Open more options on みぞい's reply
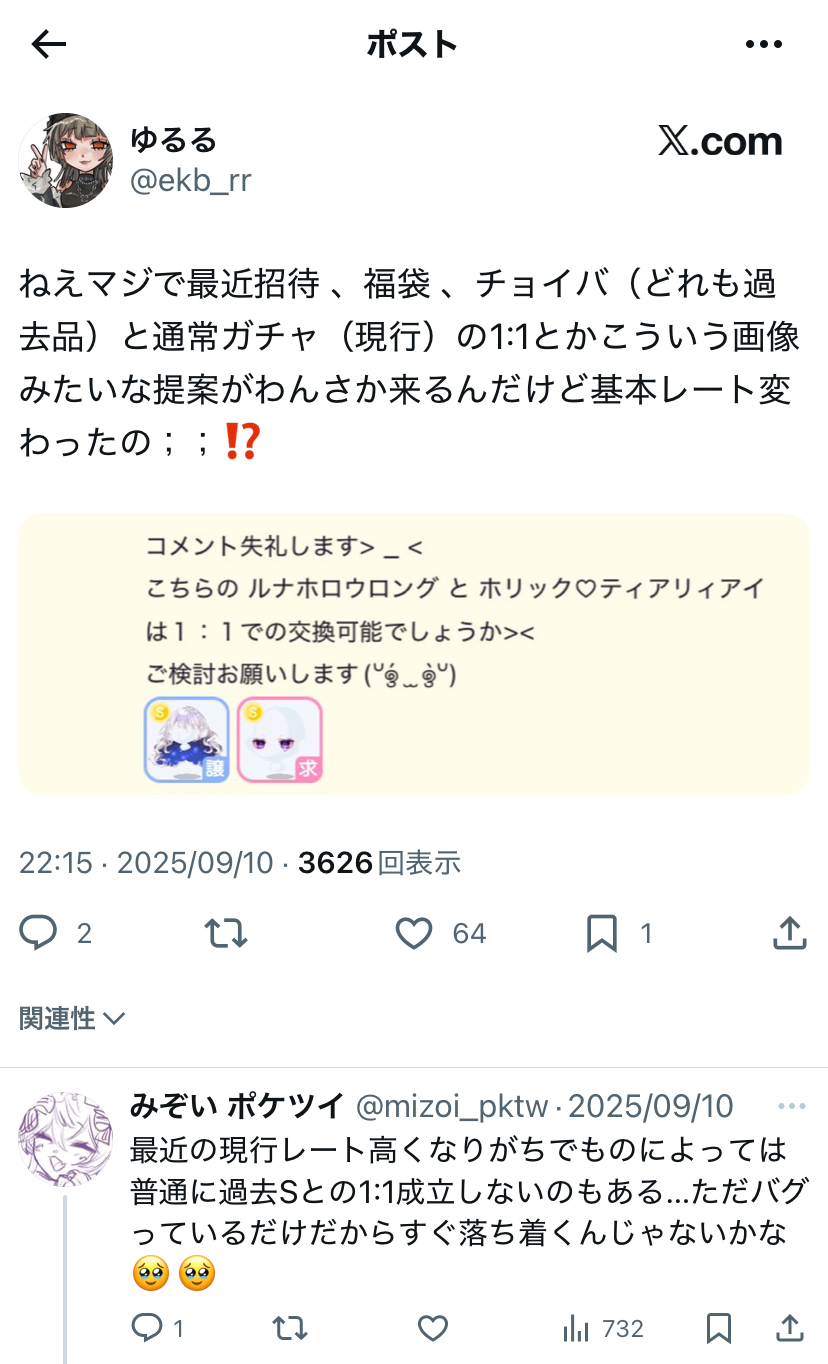828x1364 pixels. tap(790, 1106)
